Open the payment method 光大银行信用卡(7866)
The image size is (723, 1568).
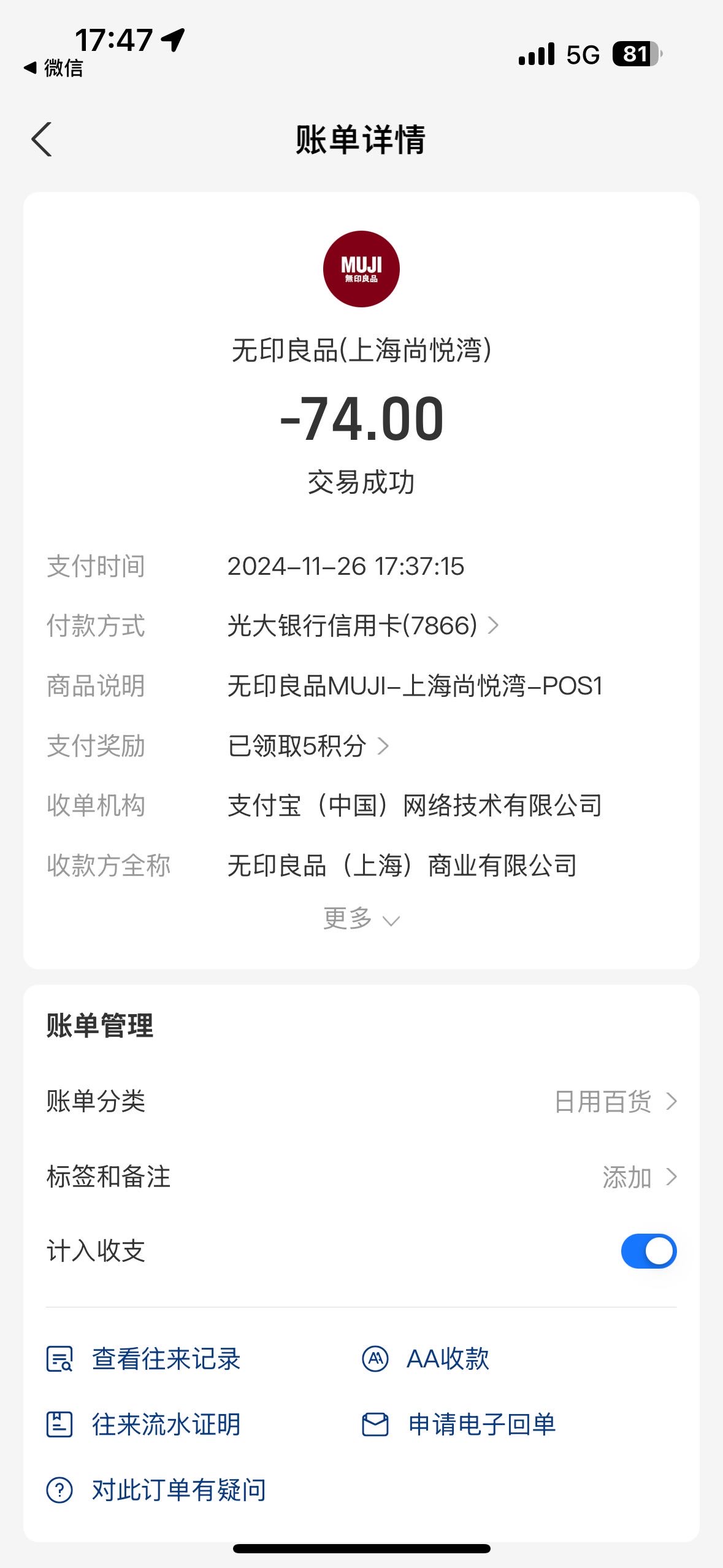(x=363, y=626)
